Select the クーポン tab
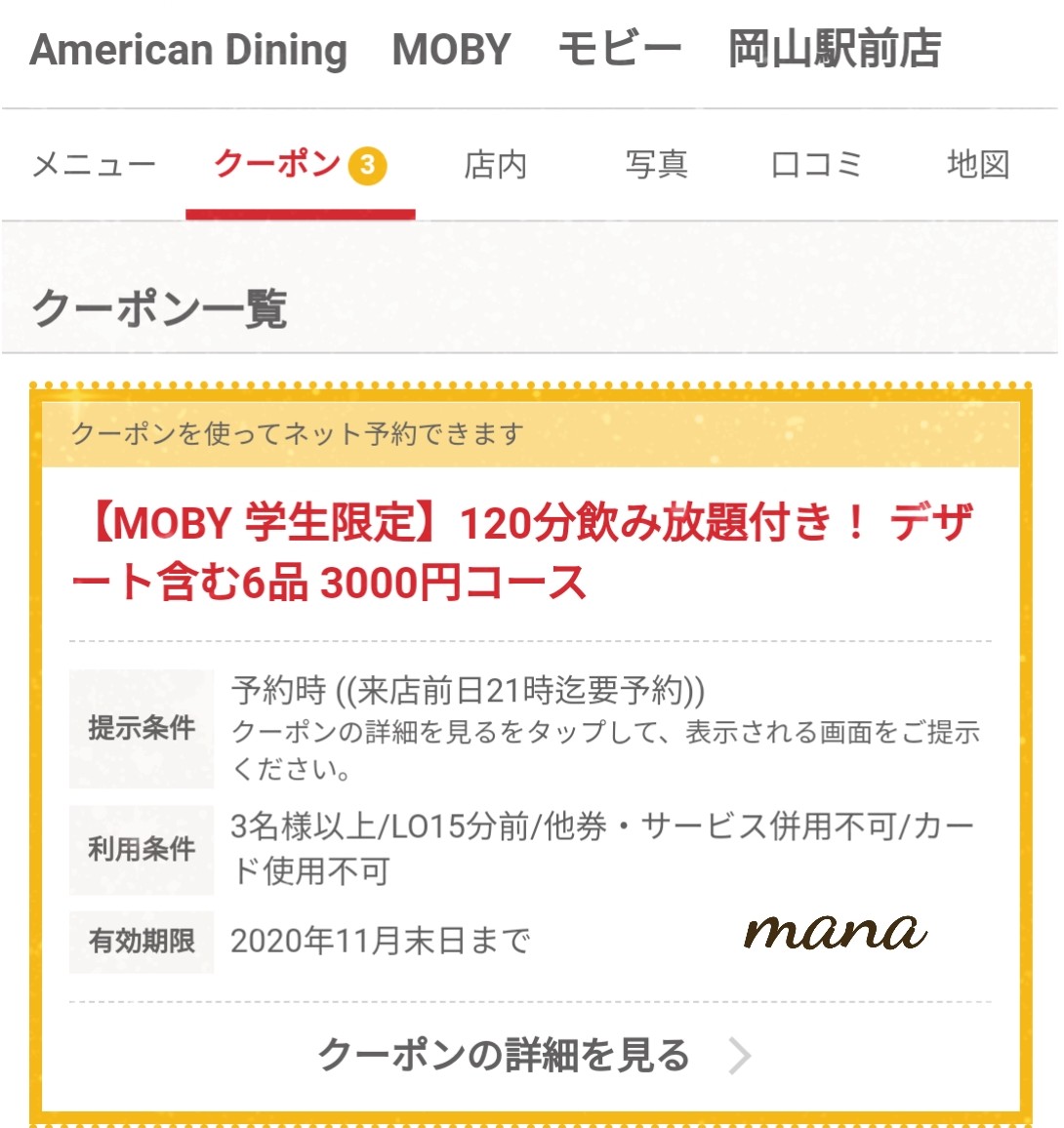This screenshot has width=1064, height=1128. pyautogui.click(x=299, y=165)
